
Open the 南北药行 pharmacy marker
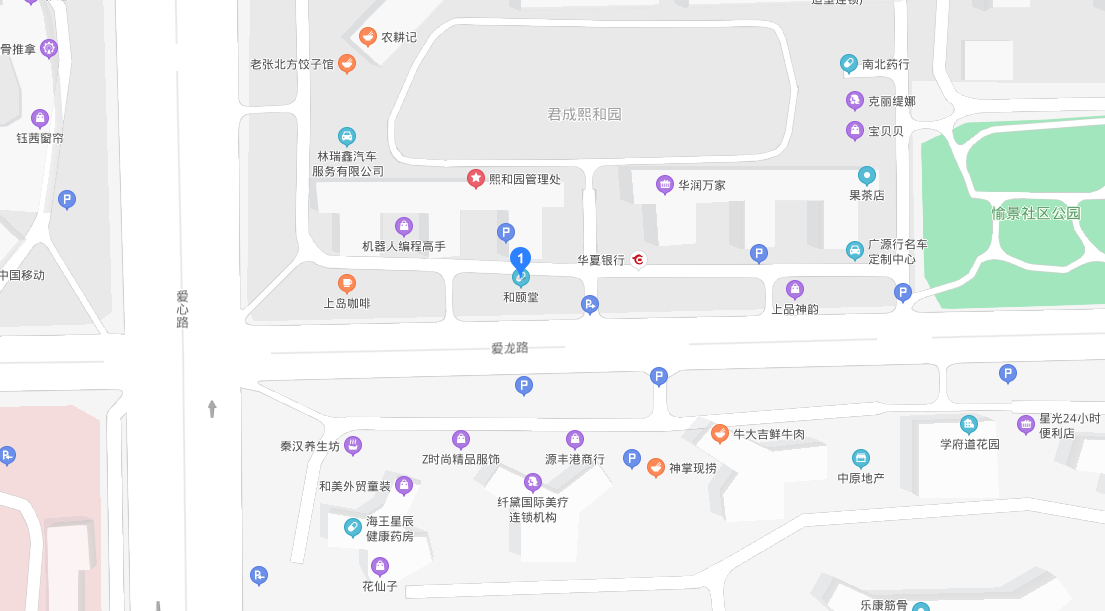click(x=849, y=64)
